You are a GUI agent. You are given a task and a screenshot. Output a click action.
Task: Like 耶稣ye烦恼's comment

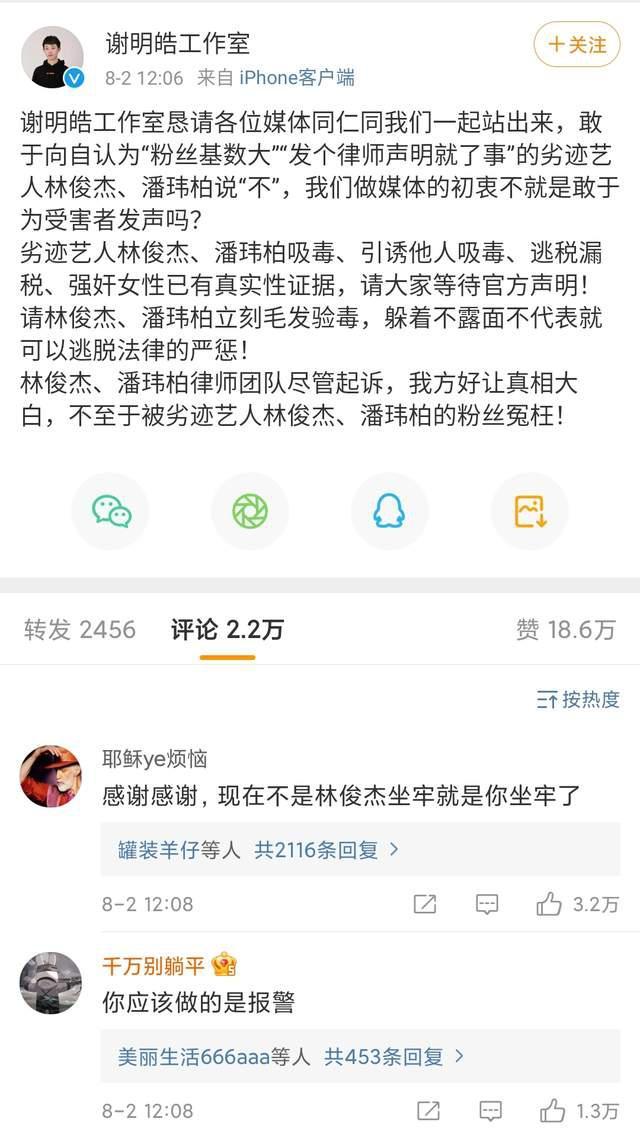(x=549, y=904)
